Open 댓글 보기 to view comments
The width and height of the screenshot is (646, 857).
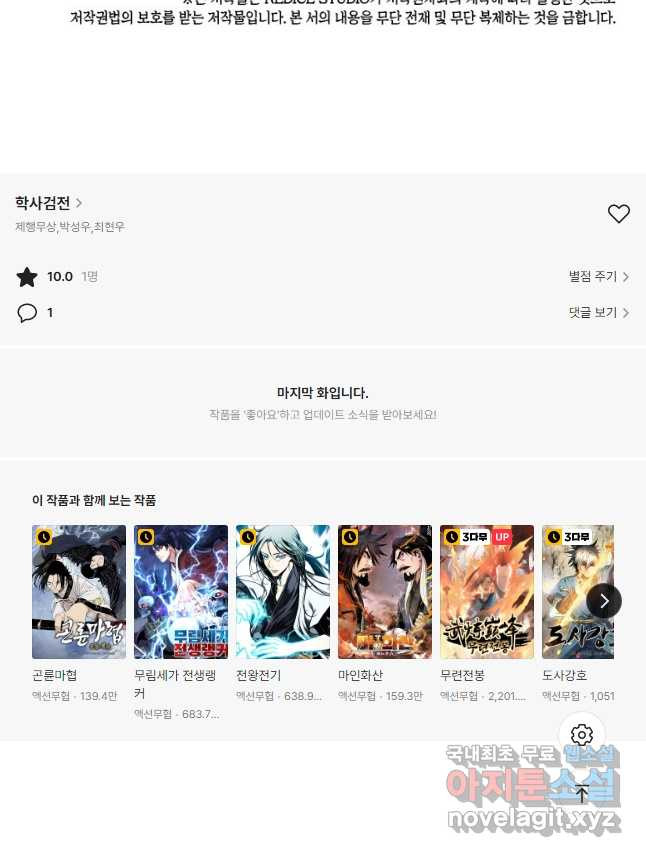point(598,313)
